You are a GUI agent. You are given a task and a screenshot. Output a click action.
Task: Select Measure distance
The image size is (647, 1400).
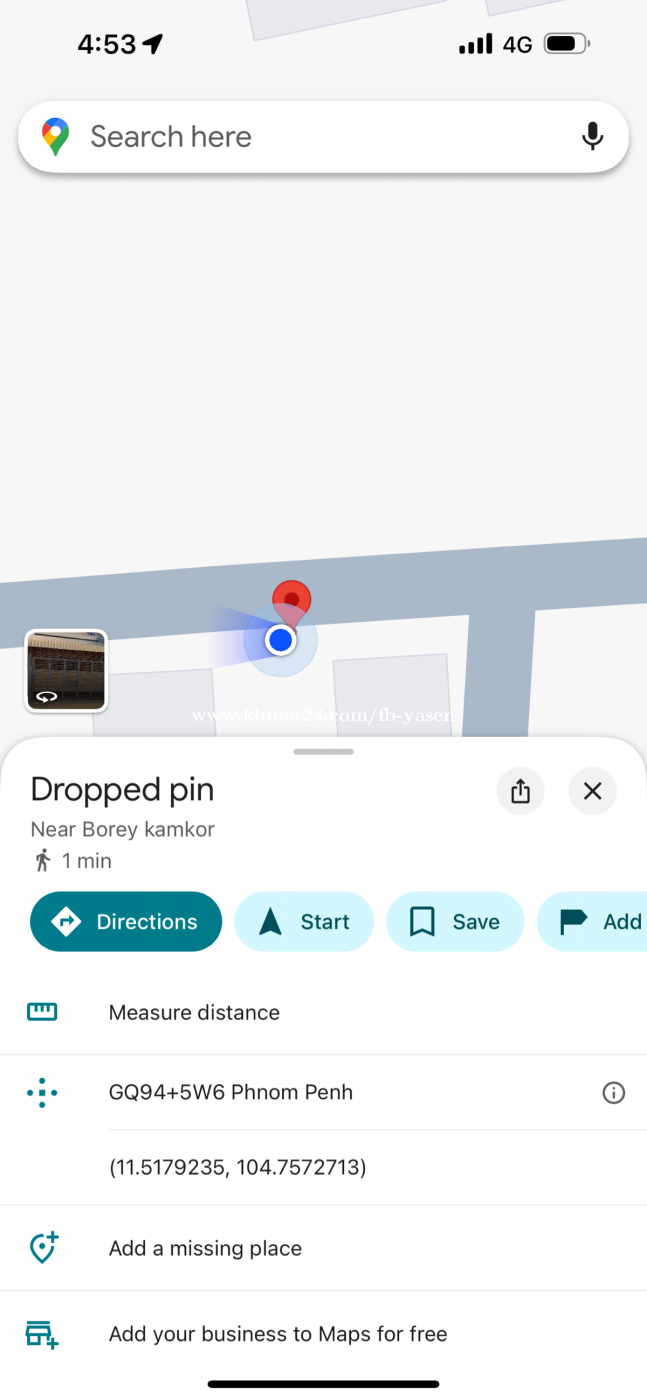[194, 1013]
